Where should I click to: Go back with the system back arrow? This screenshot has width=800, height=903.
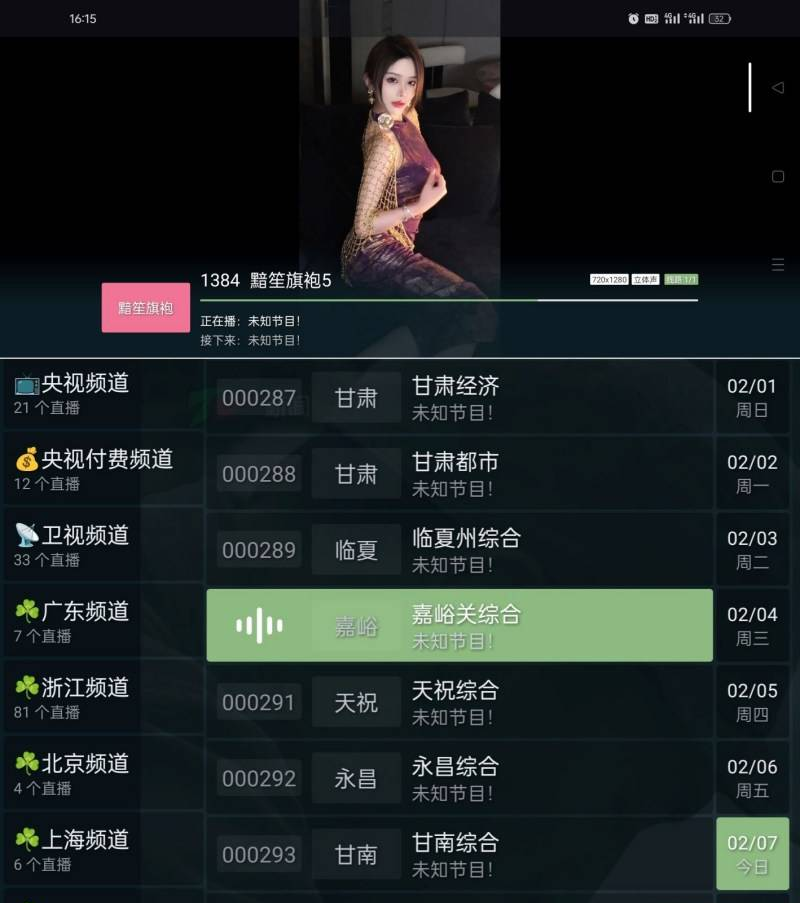(x=778, y=88)
